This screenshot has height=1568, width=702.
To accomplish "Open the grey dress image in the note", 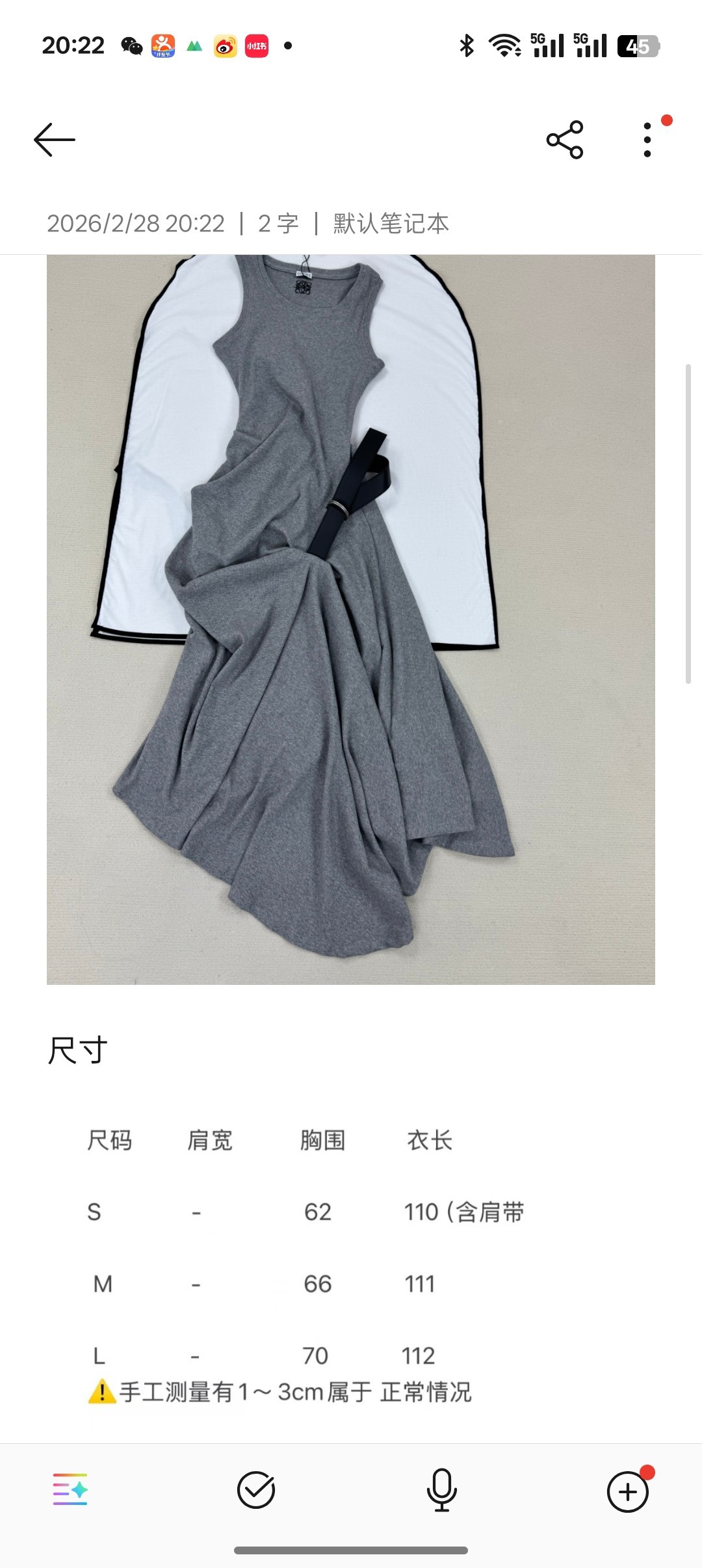I will click(x=351, y=619).
